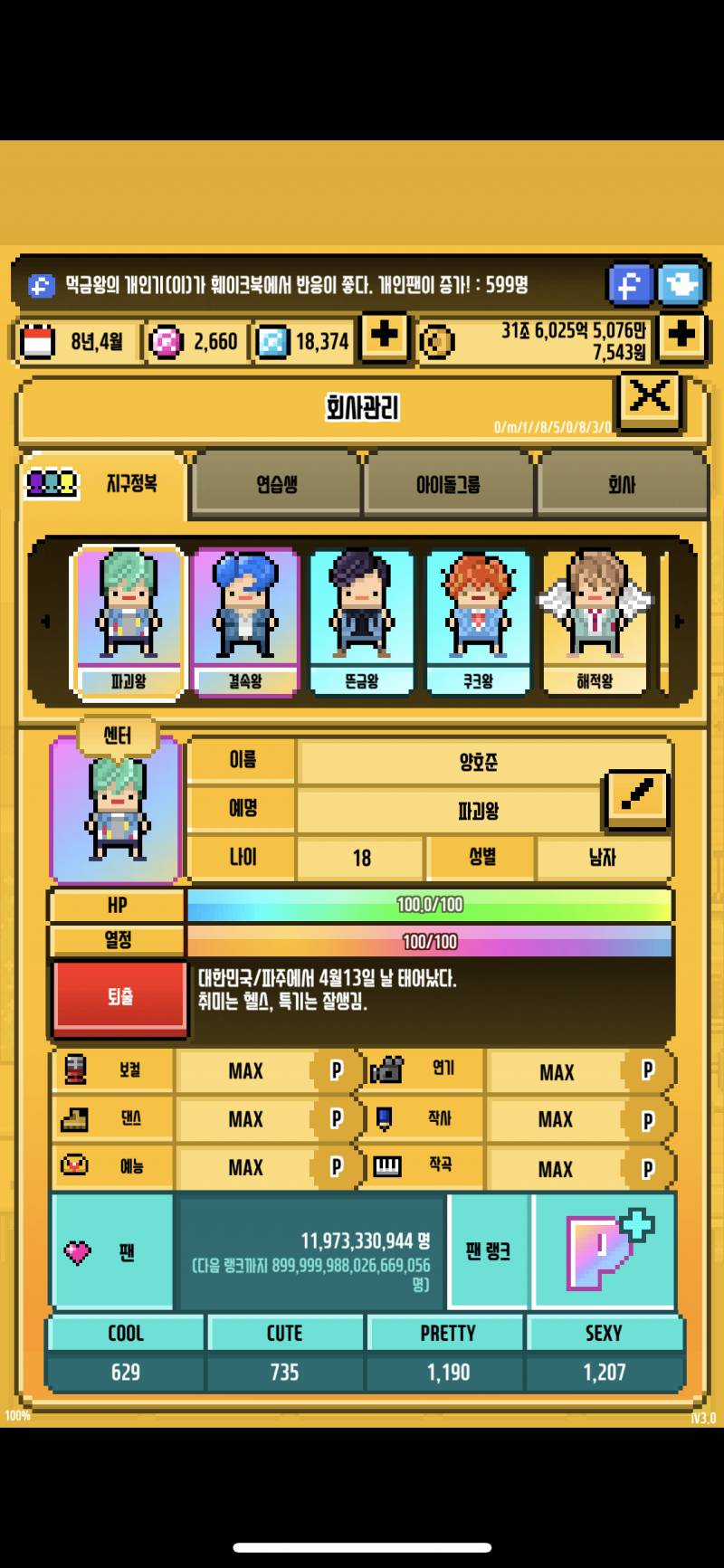Tap the P button next to 보컬
This screenshot has width=724, height=1568.
(336, 1071)
